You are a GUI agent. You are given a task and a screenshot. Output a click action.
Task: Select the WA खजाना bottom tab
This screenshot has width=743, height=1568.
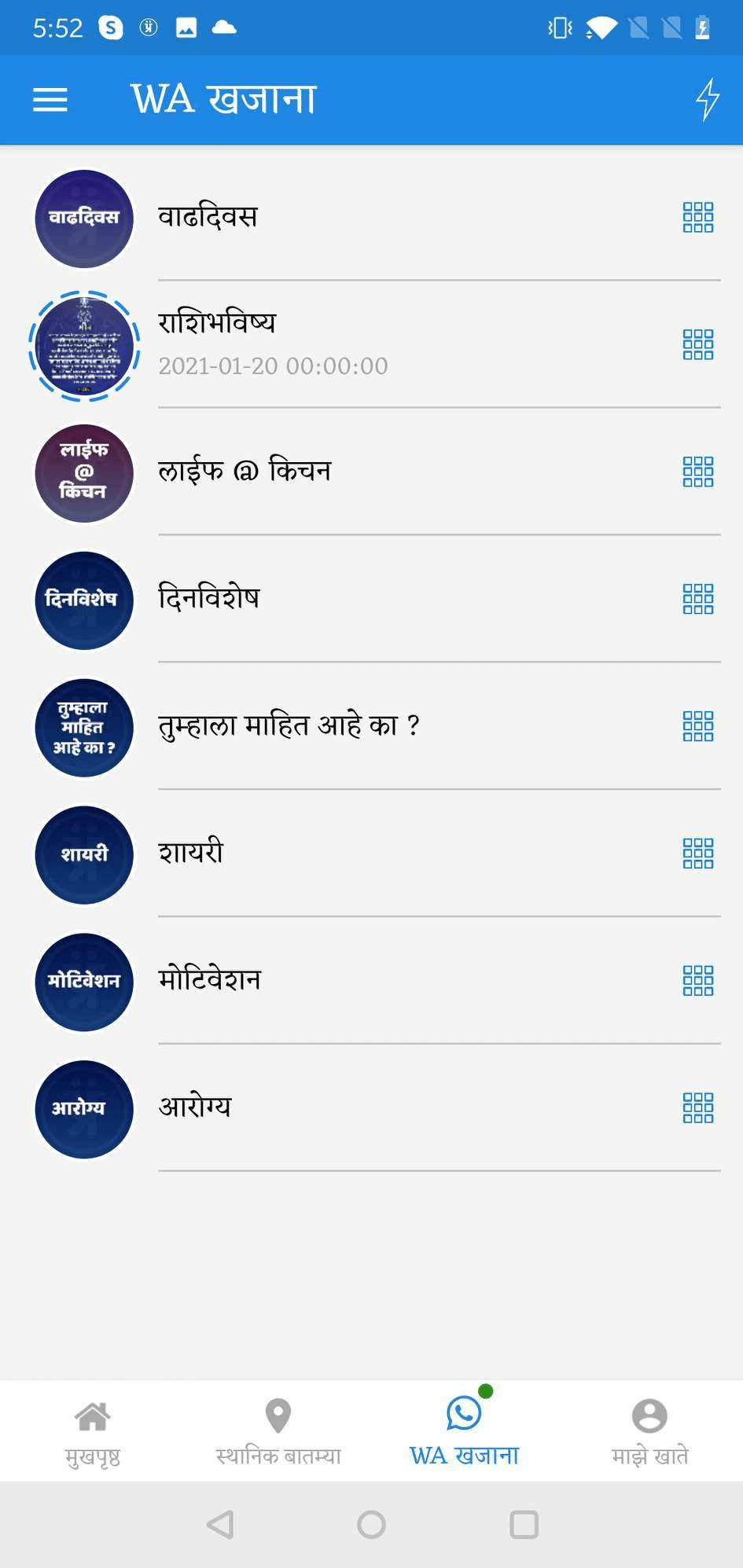point(464,1432)
